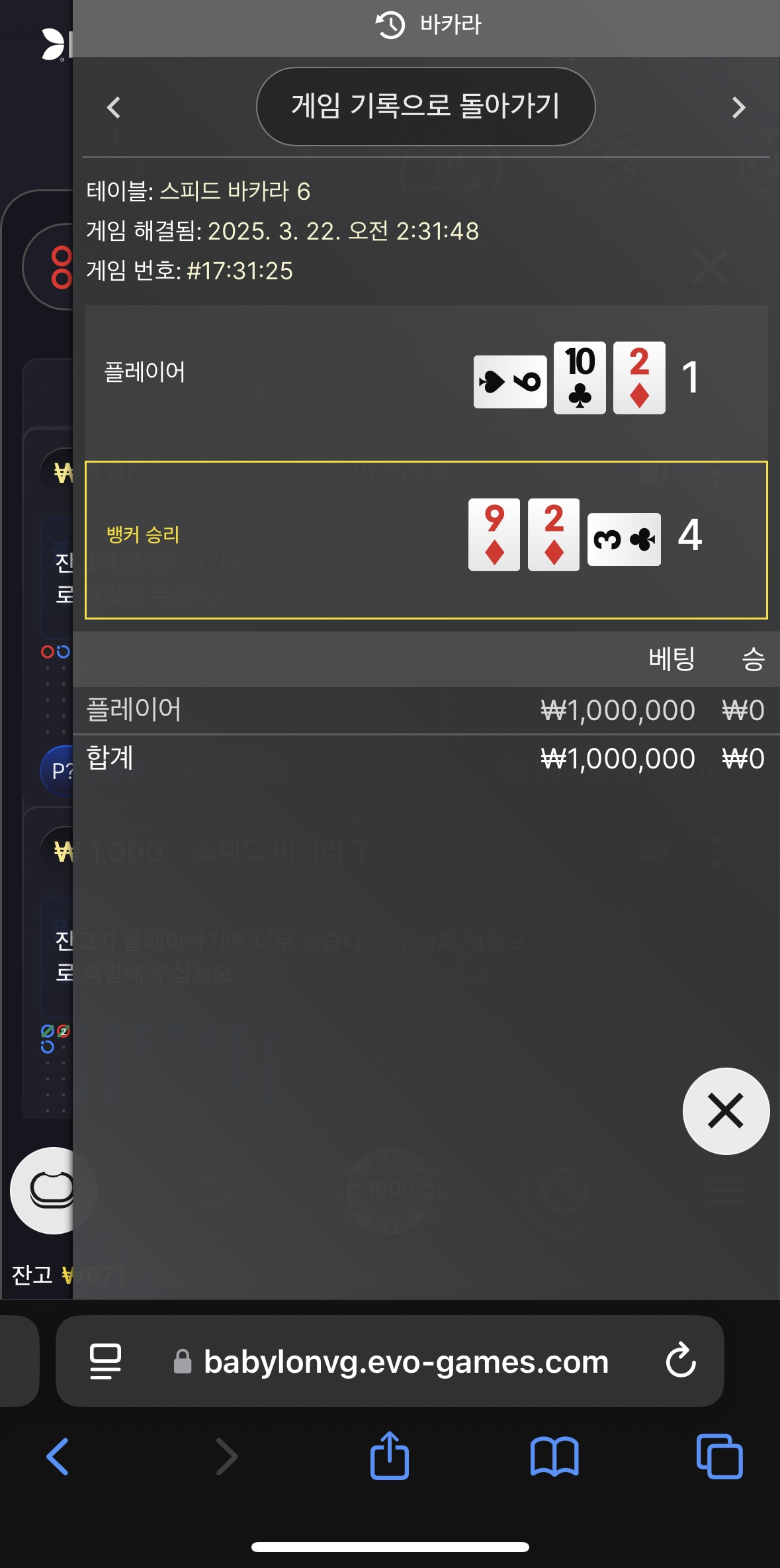Open Safari page settings menu icon

(106, 1361)
